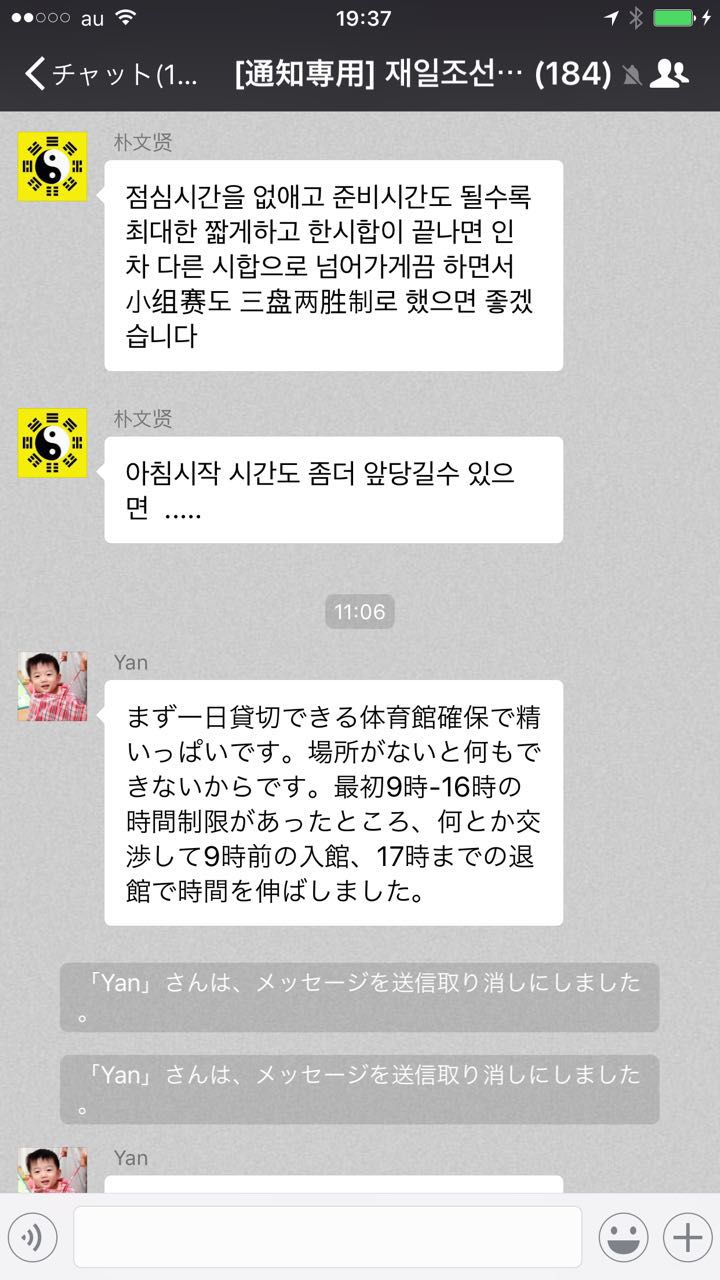Open the plus attachment menu
Image resolution: width=720 pixels, height=1280 pixels.
point(687,1239)
